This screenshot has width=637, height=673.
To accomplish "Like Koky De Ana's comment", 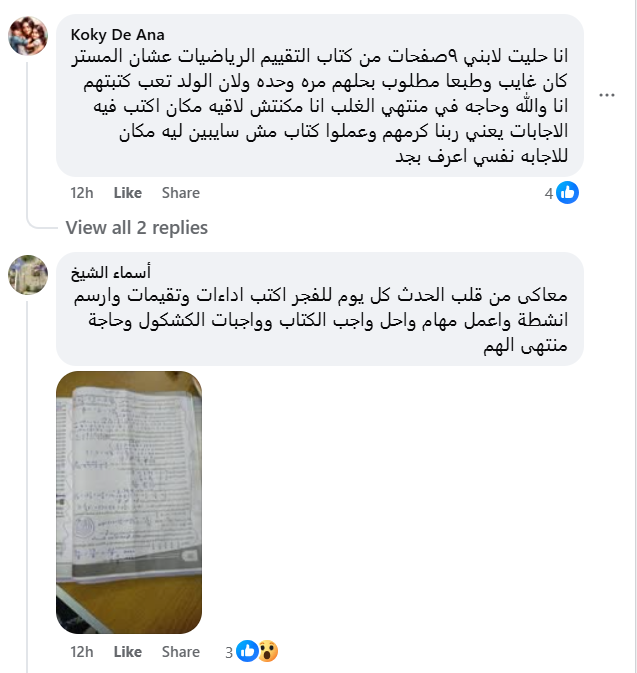I will pyautogui.click(x=127, y=193).
